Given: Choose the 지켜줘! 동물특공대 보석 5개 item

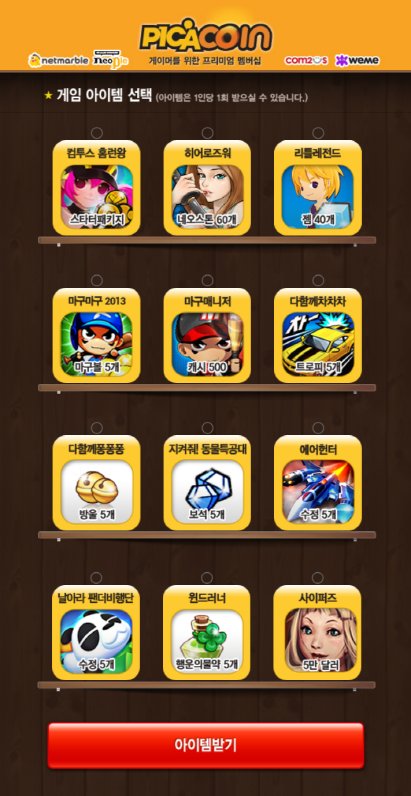Looking at the screenshot, I should pos(207,483).
